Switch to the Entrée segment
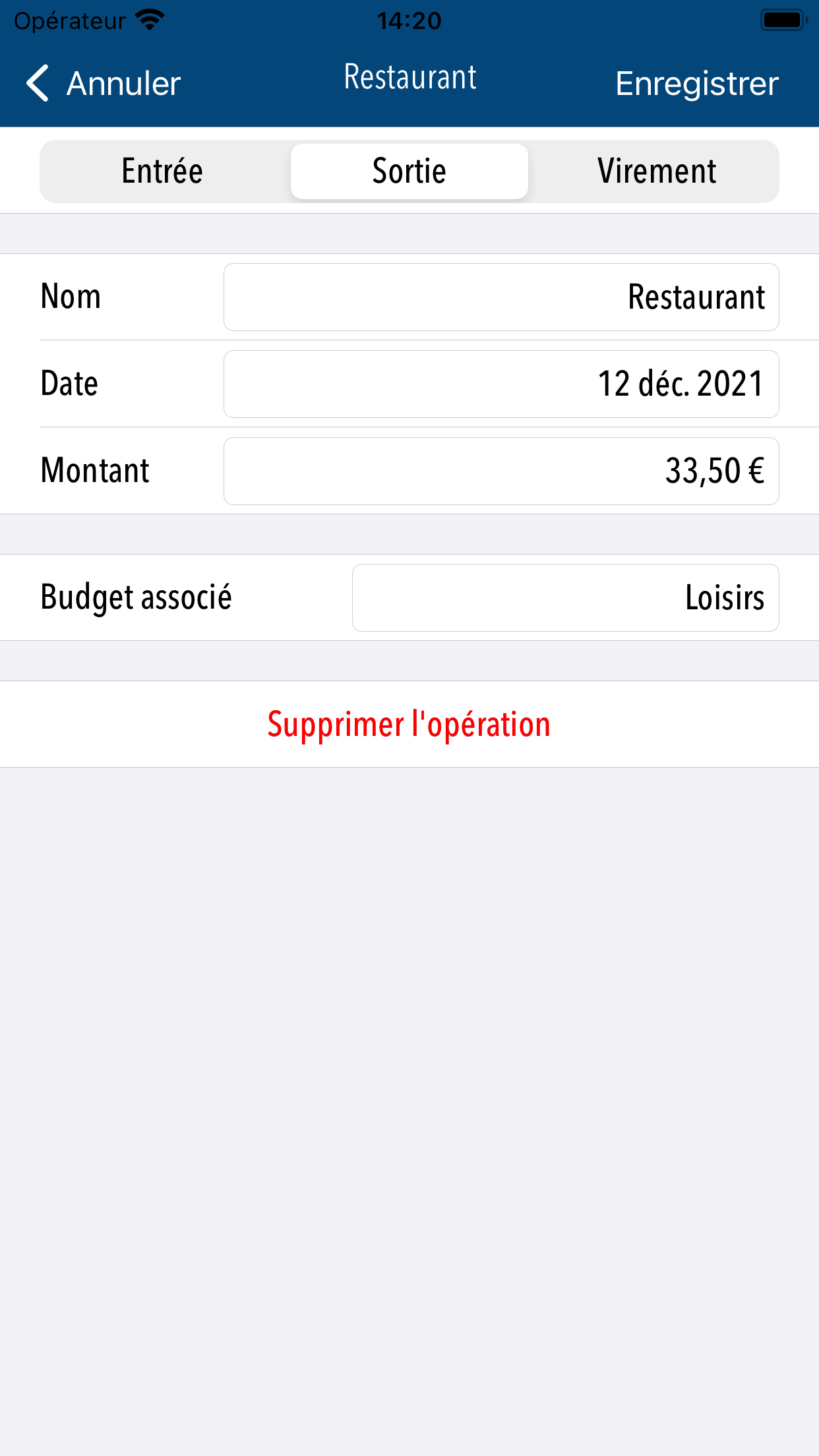The image size is (819, 1456). point(163,171)
